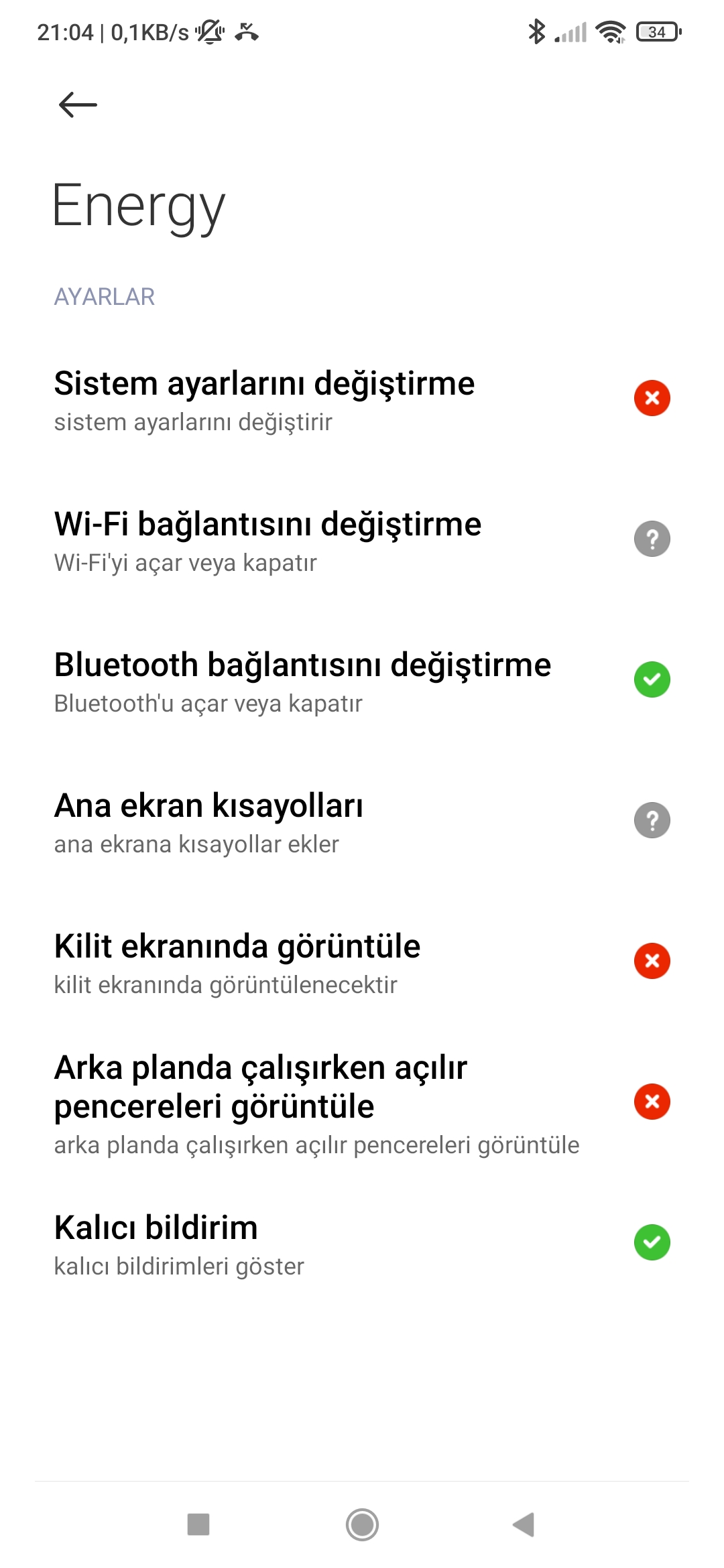Open Wi-Fi bağlantısını değiştirme permission
Image resolution: width=724 pixels, height=1568 pixels.
pyautogui.click(x=362, y=539)
